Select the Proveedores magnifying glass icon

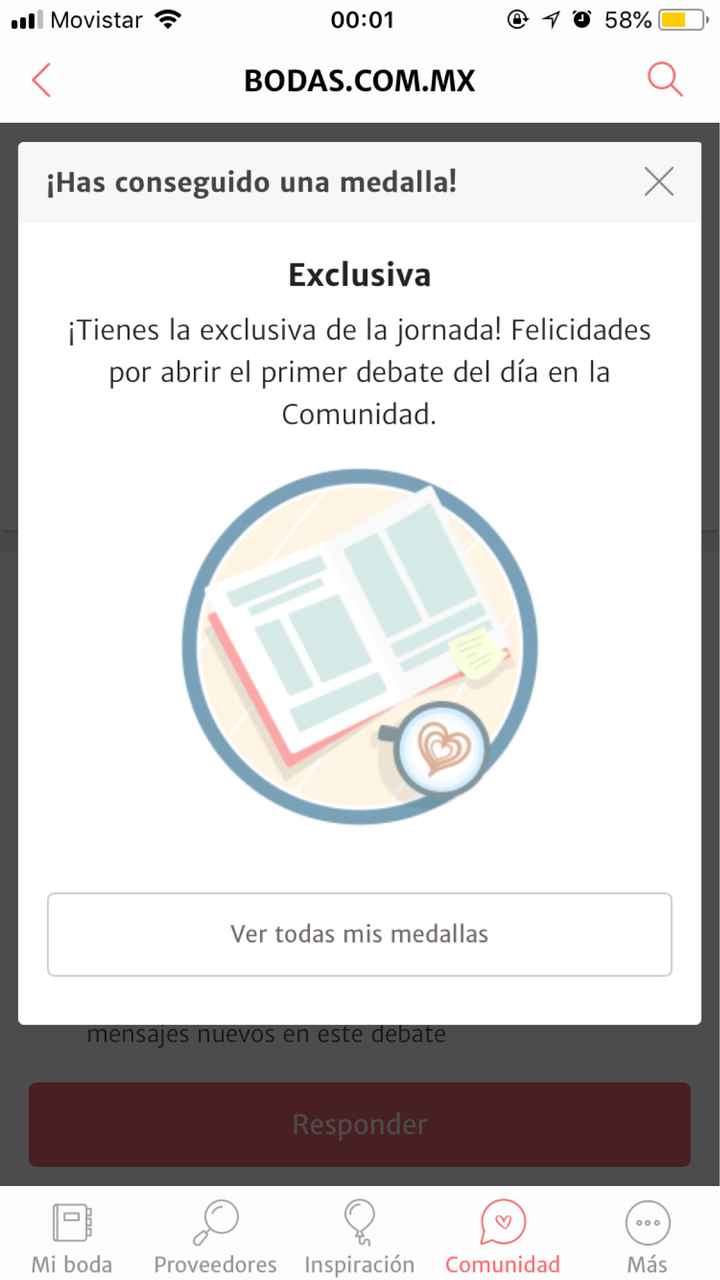[215, 1222]
